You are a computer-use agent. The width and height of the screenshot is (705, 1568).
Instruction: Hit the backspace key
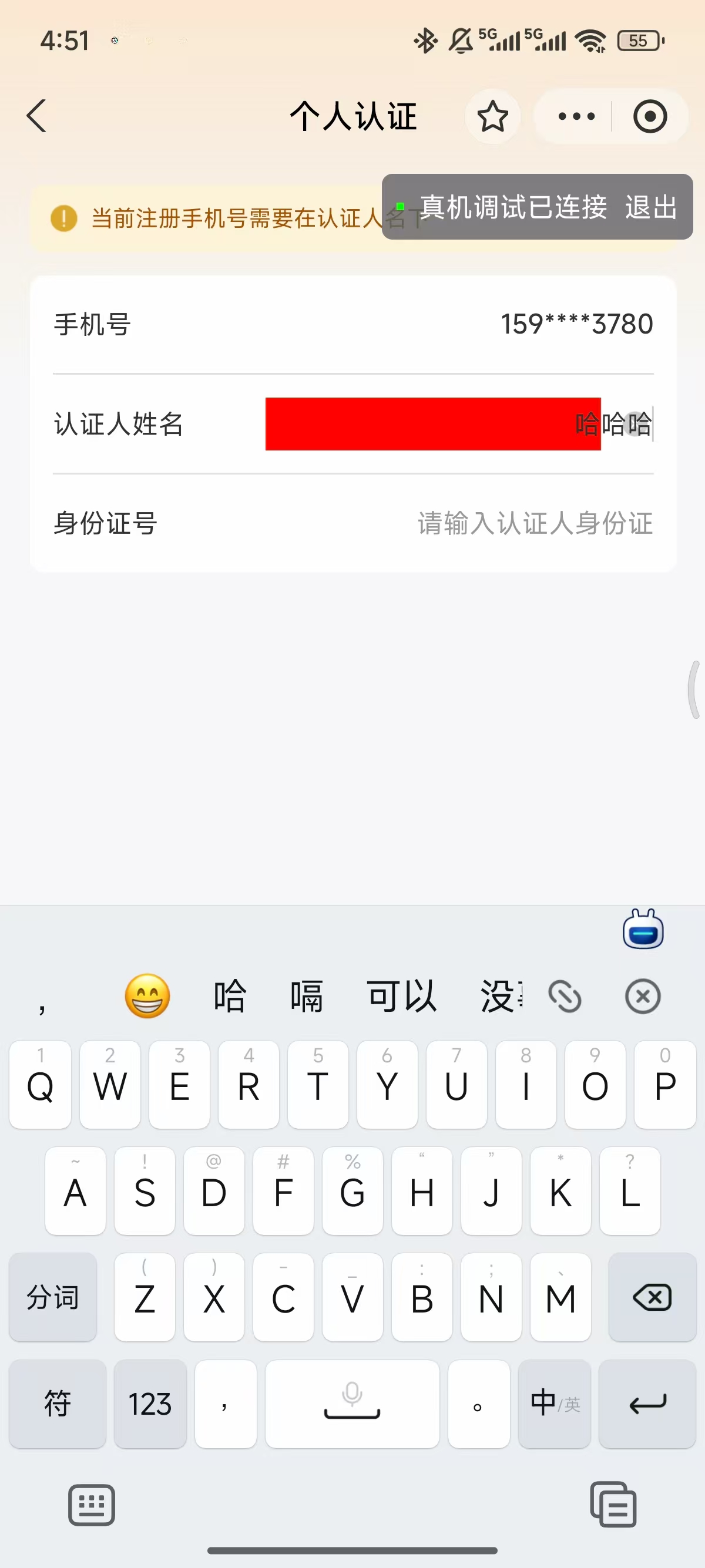(652, 1297)
